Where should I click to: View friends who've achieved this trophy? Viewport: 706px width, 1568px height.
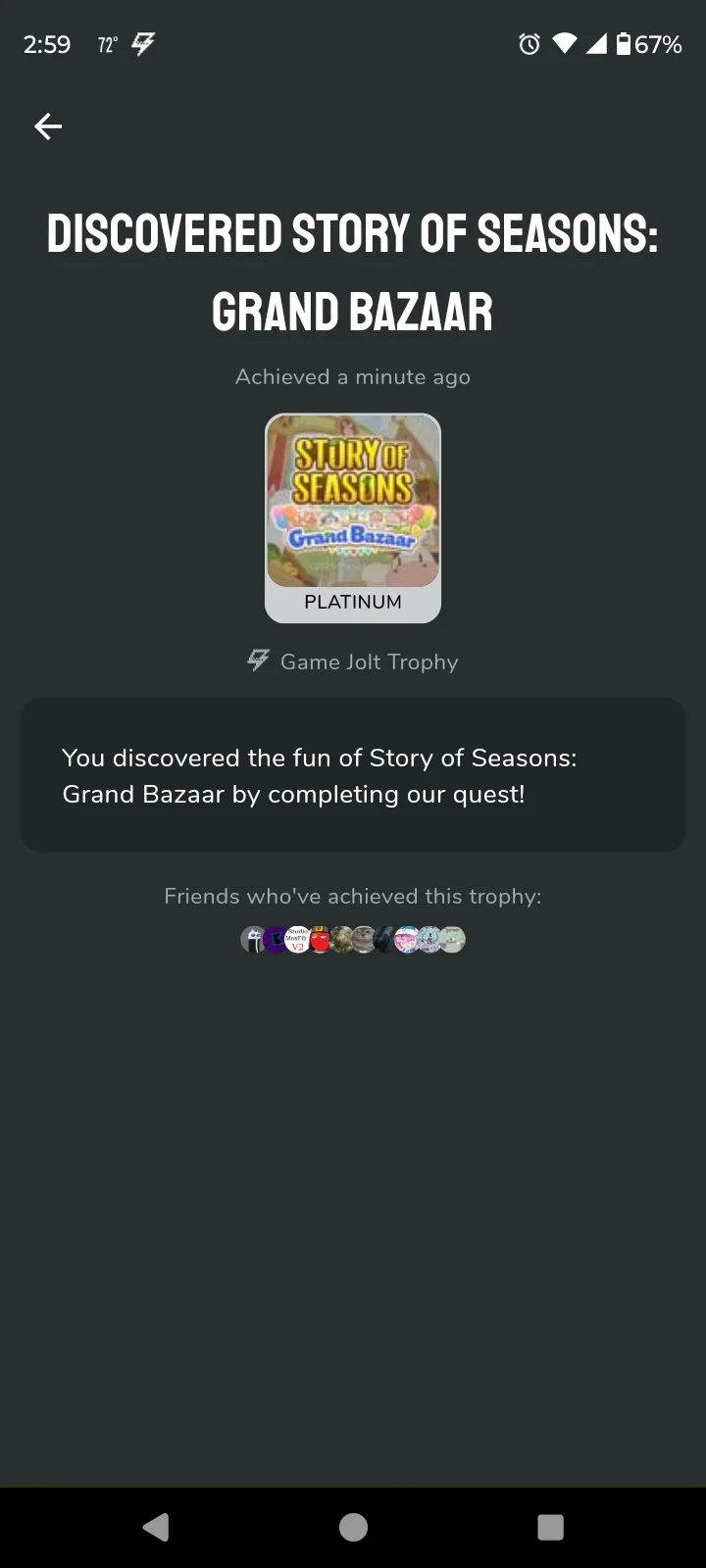coord(353,940)
